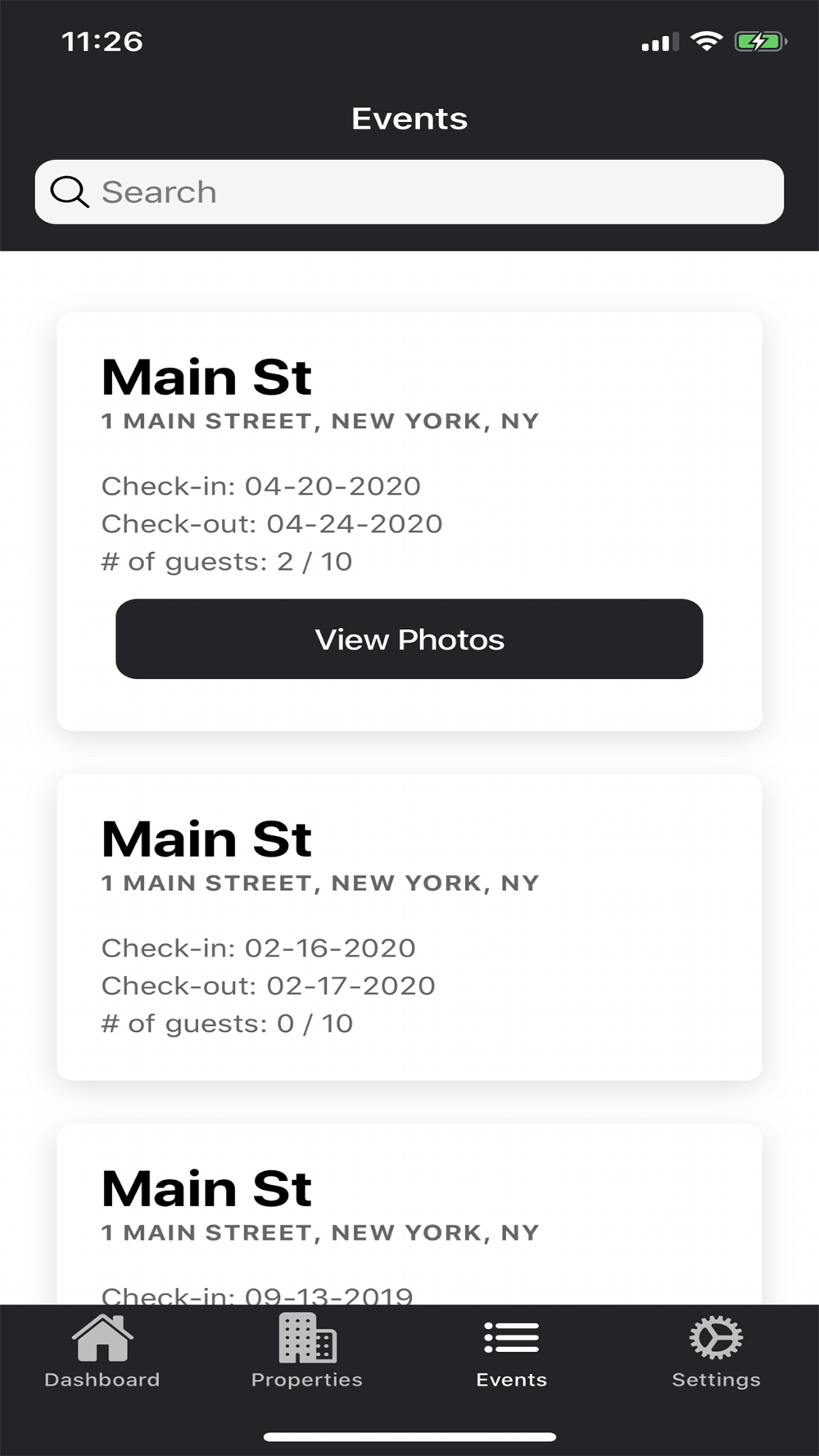Screen dimensions: 819x1456
Task: Open the Settings tab
Action: coord(717,1352)
